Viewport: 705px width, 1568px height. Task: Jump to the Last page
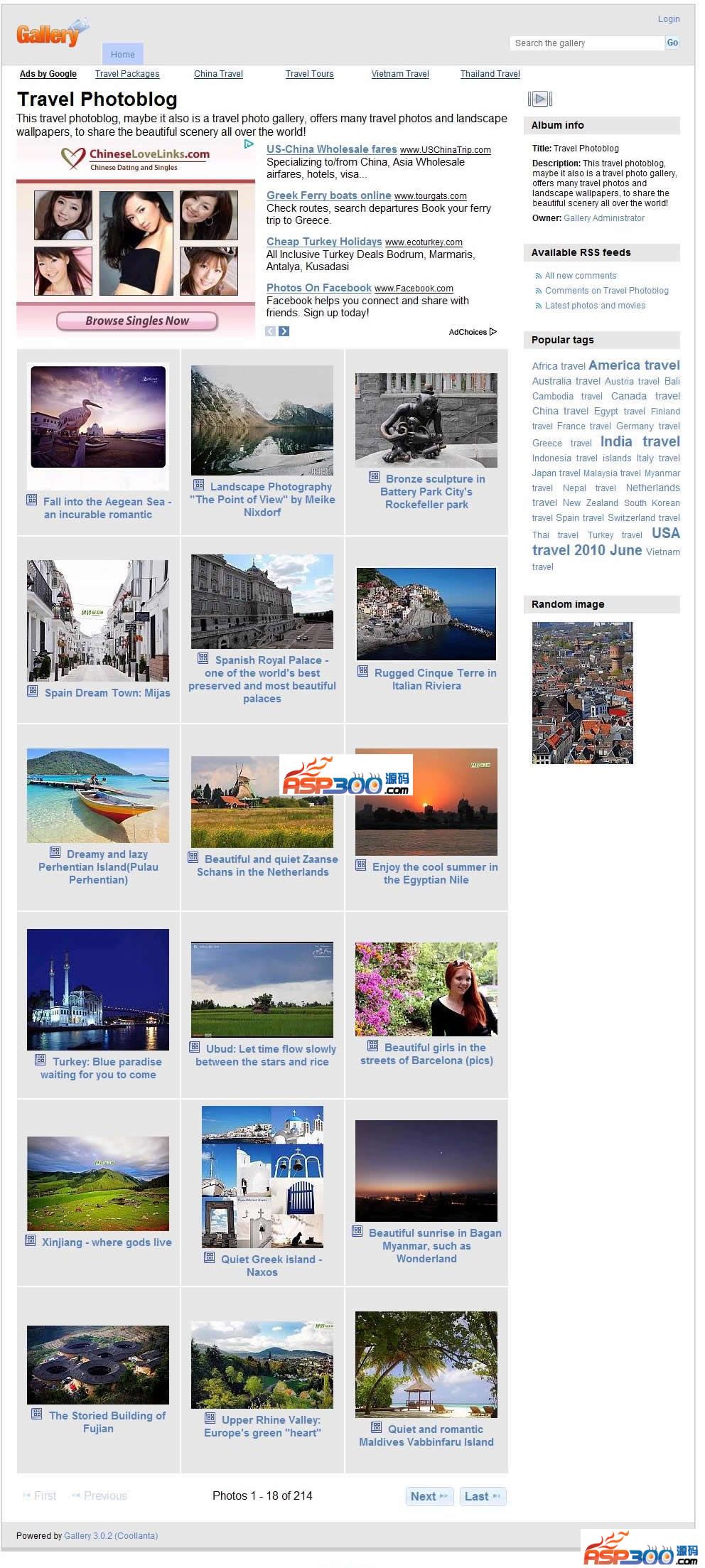click(x=483, y=1496)
